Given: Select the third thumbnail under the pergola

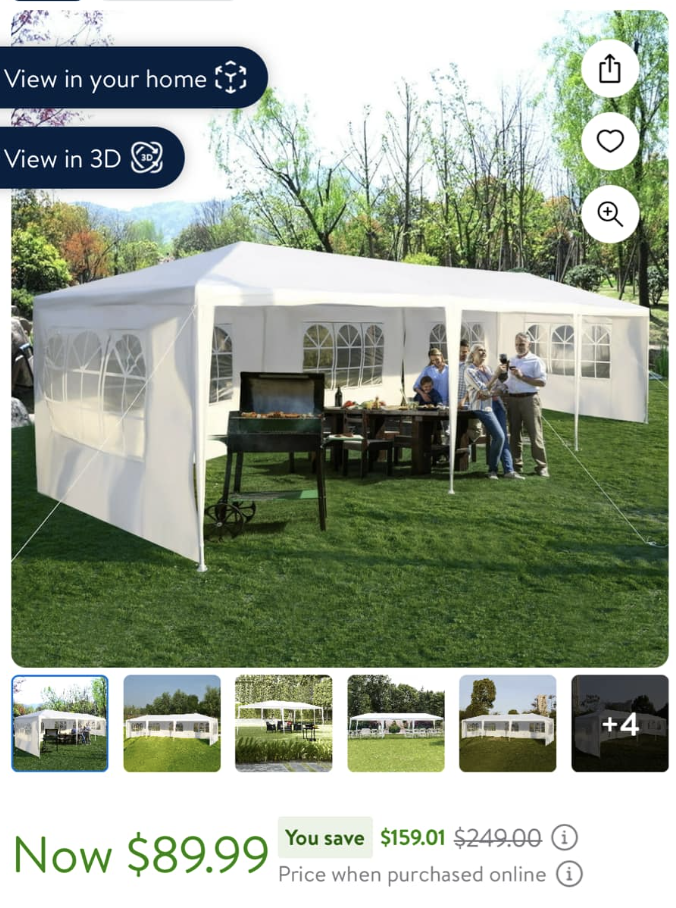Looking at the screenshot, I should pos(284,723).
